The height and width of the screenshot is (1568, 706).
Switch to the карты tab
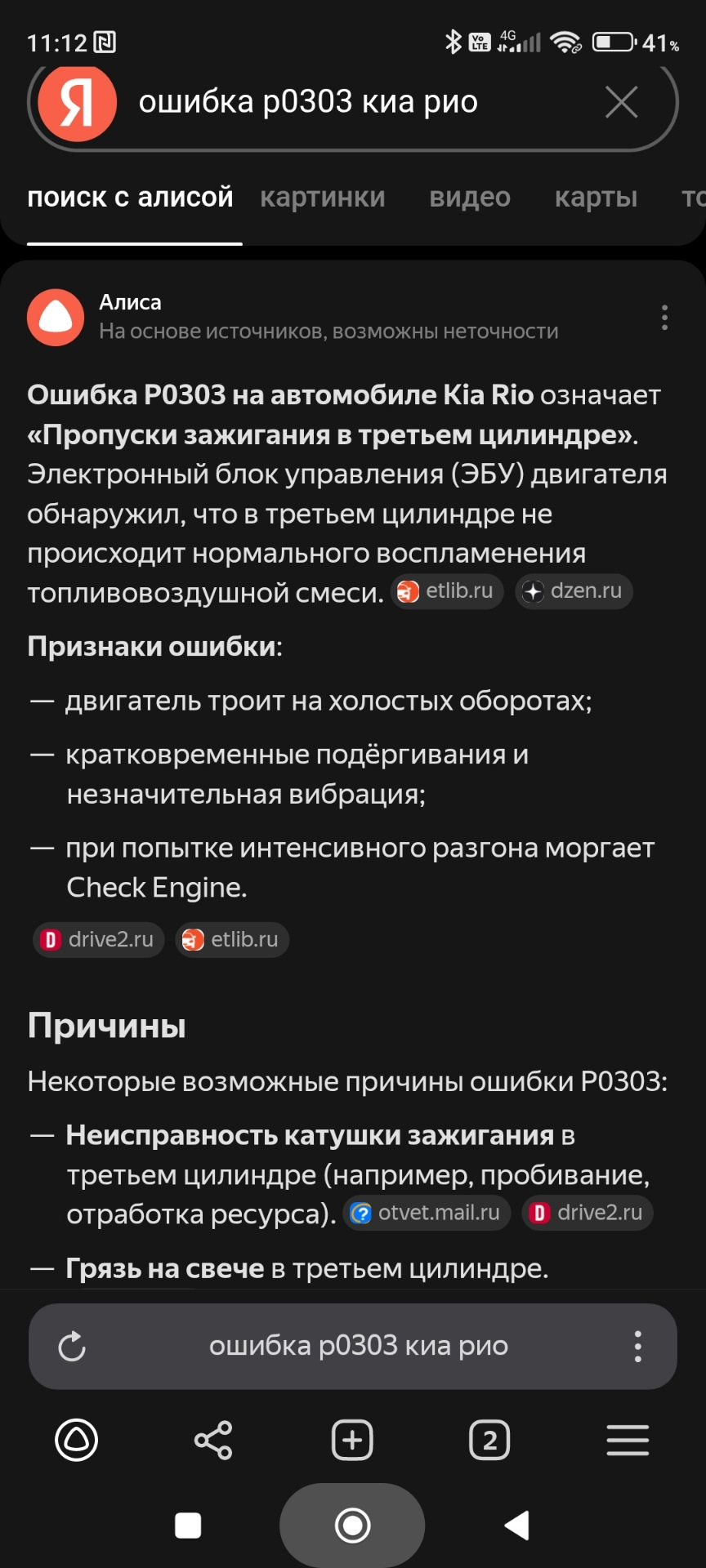point(596,198)
